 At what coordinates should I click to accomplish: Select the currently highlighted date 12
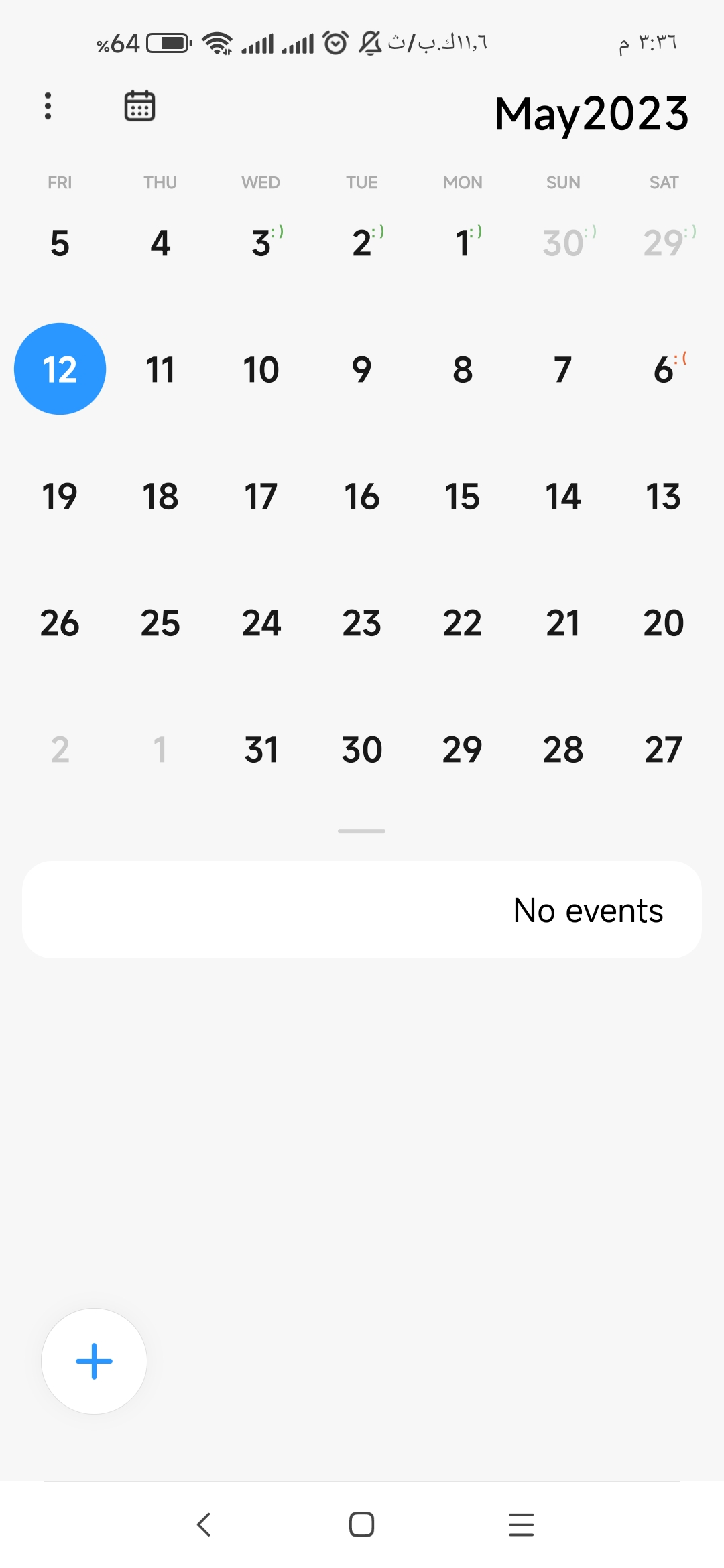coord(60,368)
